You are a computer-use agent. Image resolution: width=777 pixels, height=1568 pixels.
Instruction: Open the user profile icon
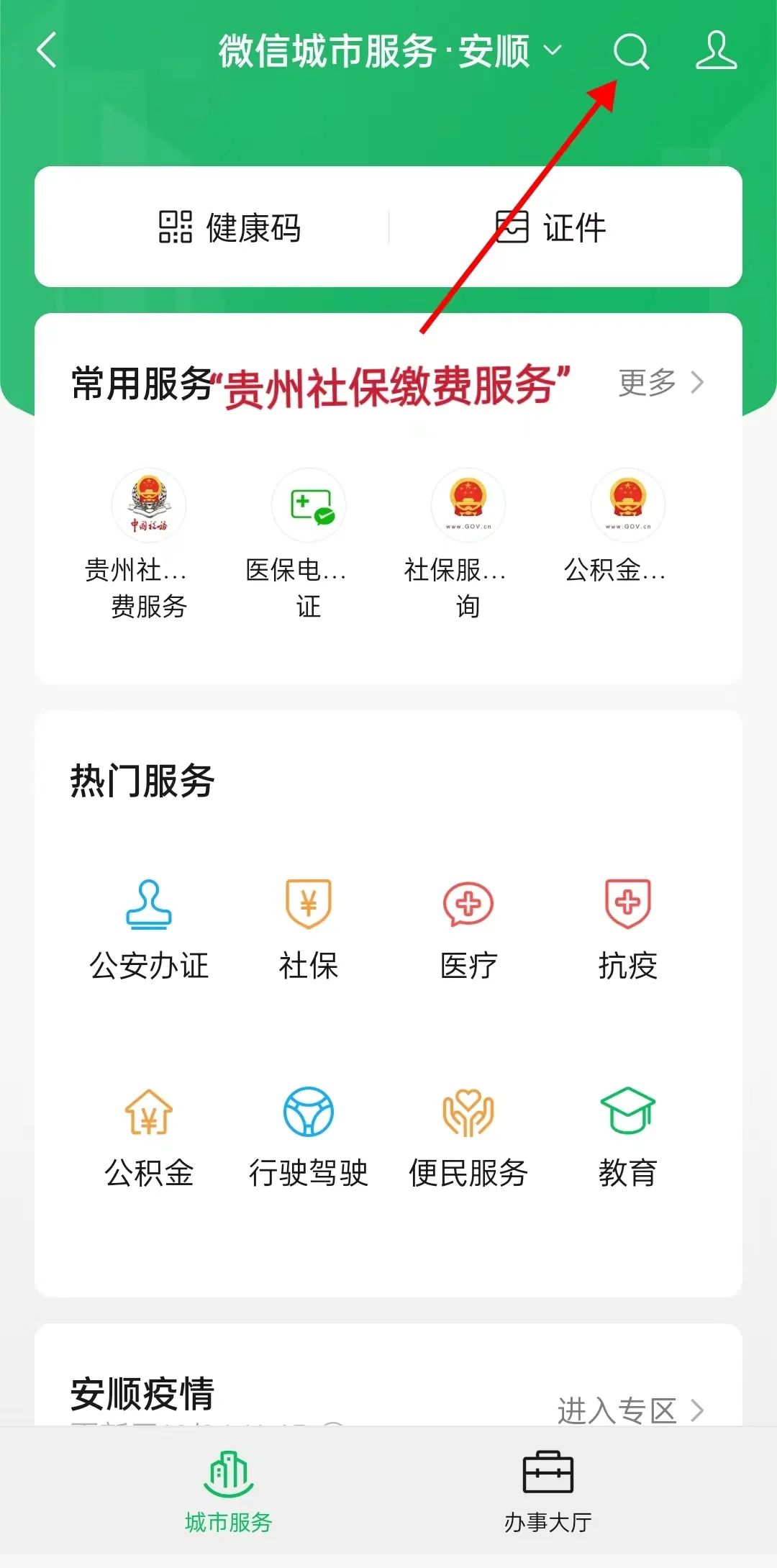716,50
